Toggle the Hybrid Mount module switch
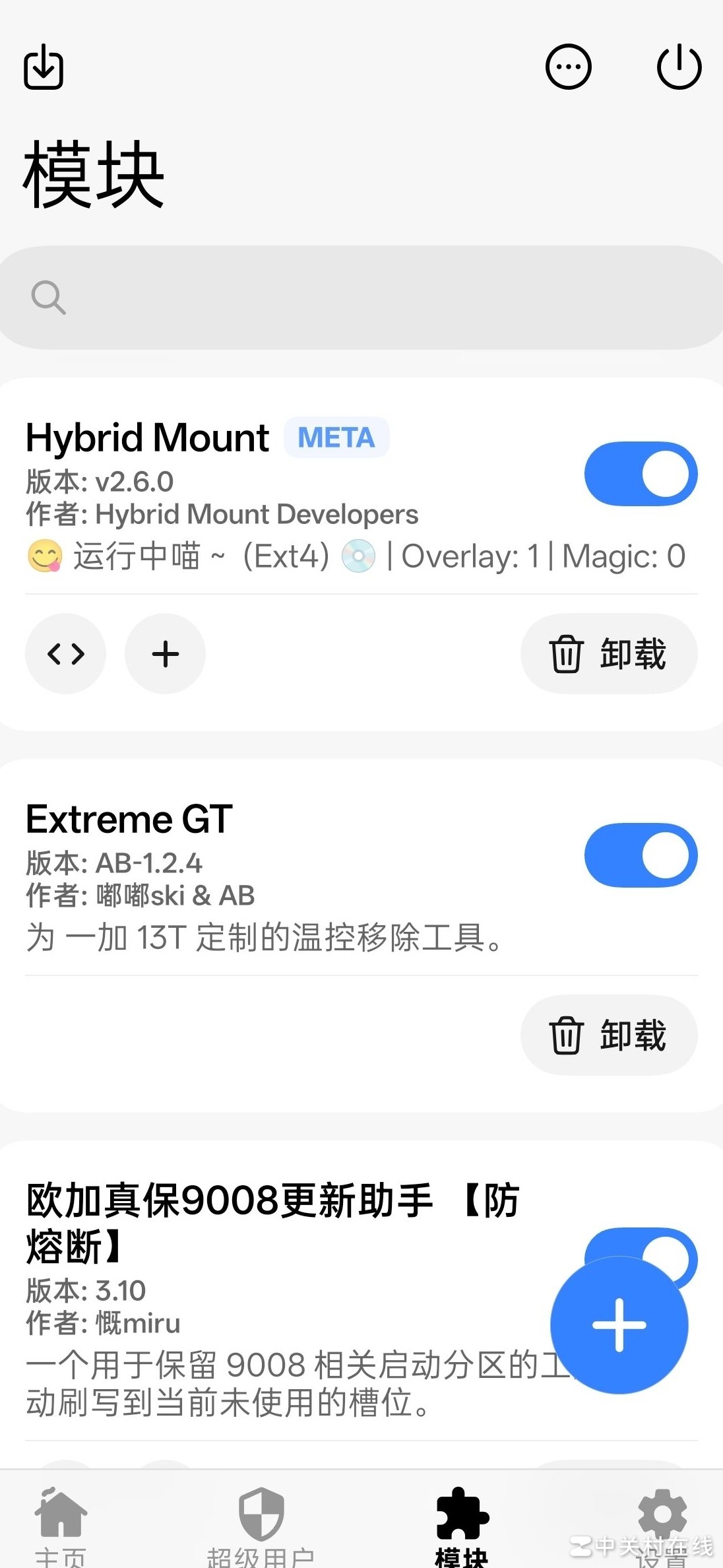 [641, 474]
